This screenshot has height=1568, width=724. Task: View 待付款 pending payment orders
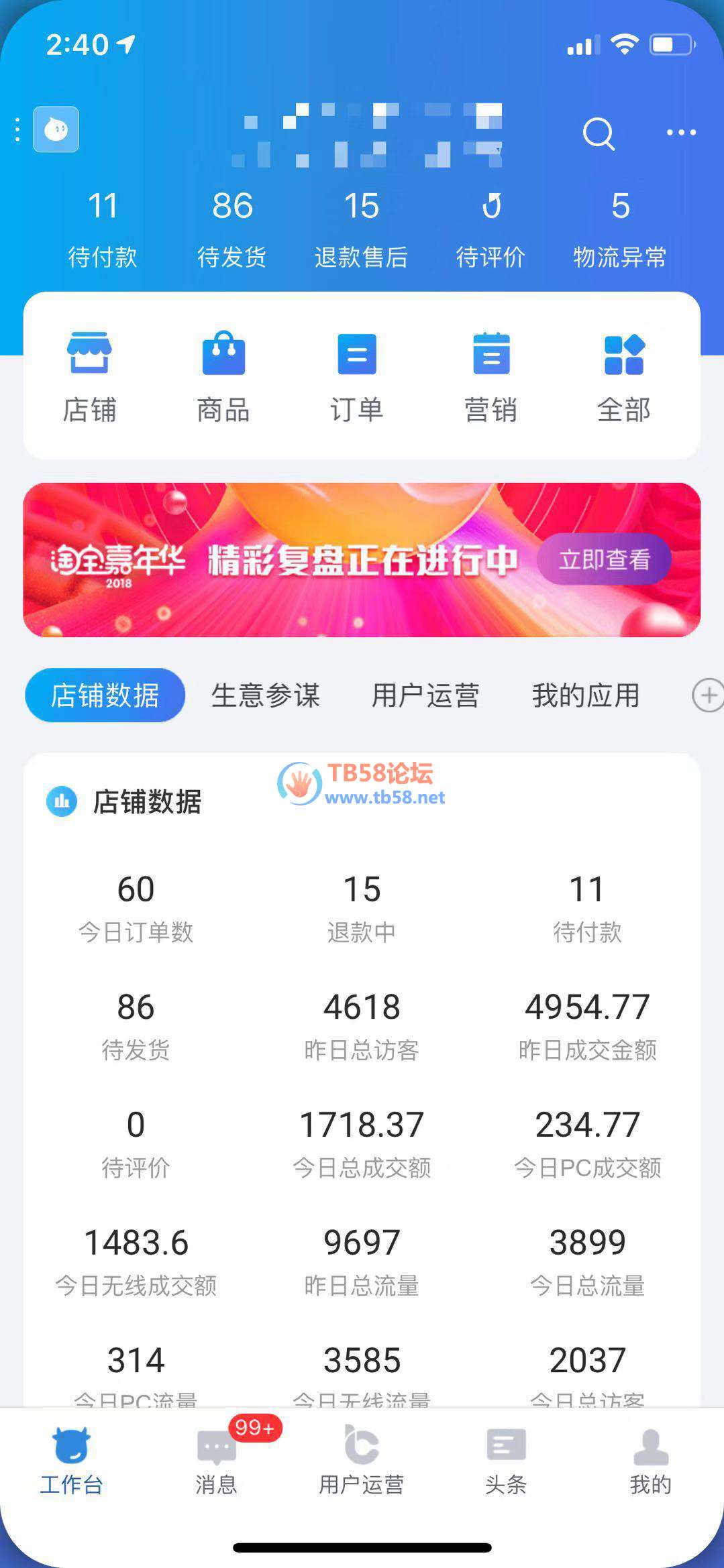(103, 228)
